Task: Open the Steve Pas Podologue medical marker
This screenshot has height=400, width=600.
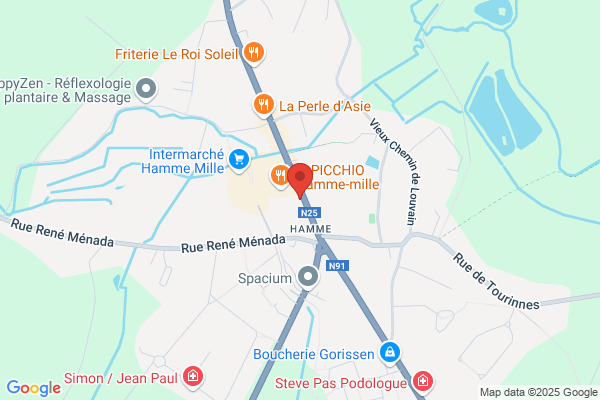Action: coord(422,382)
